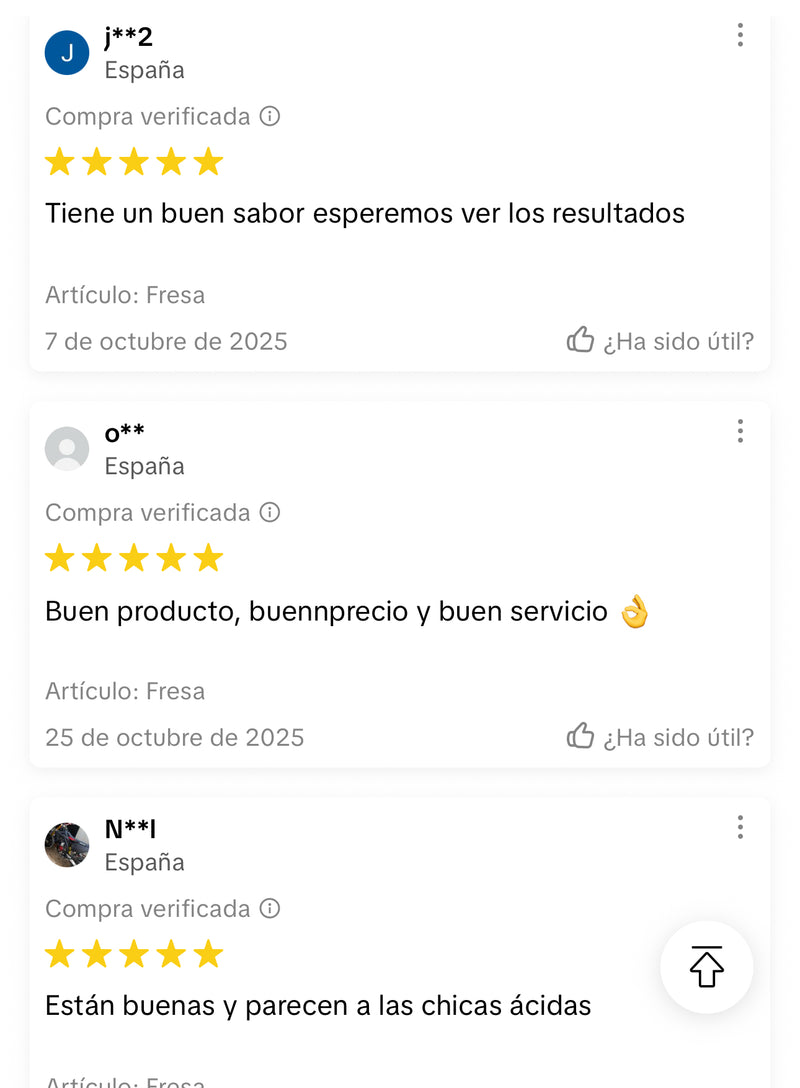
Task: Click the info icon on o**'s "Compra verificada"
Action: click(270, 512)
